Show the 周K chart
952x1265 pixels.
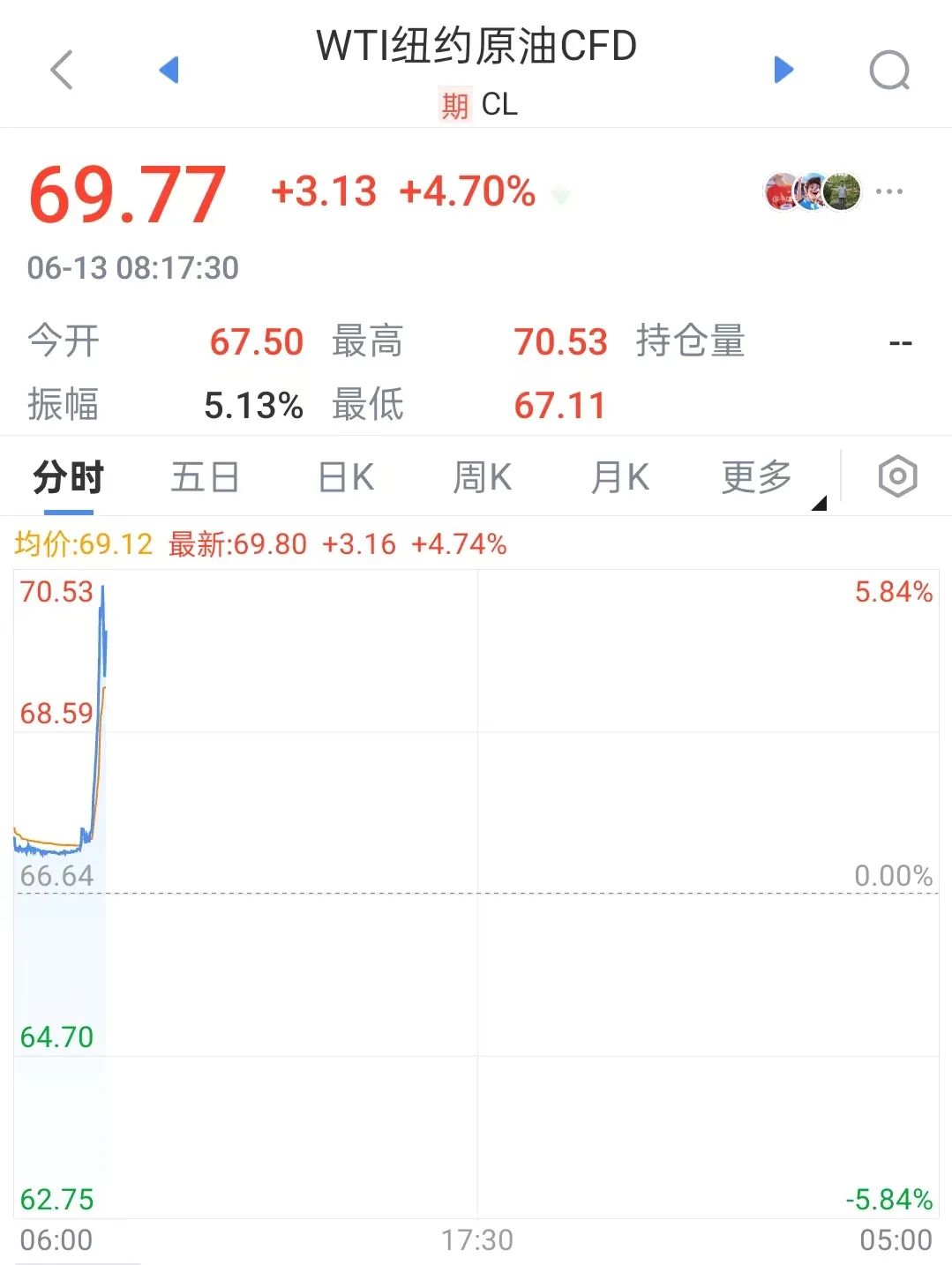(x=482, y=477)
